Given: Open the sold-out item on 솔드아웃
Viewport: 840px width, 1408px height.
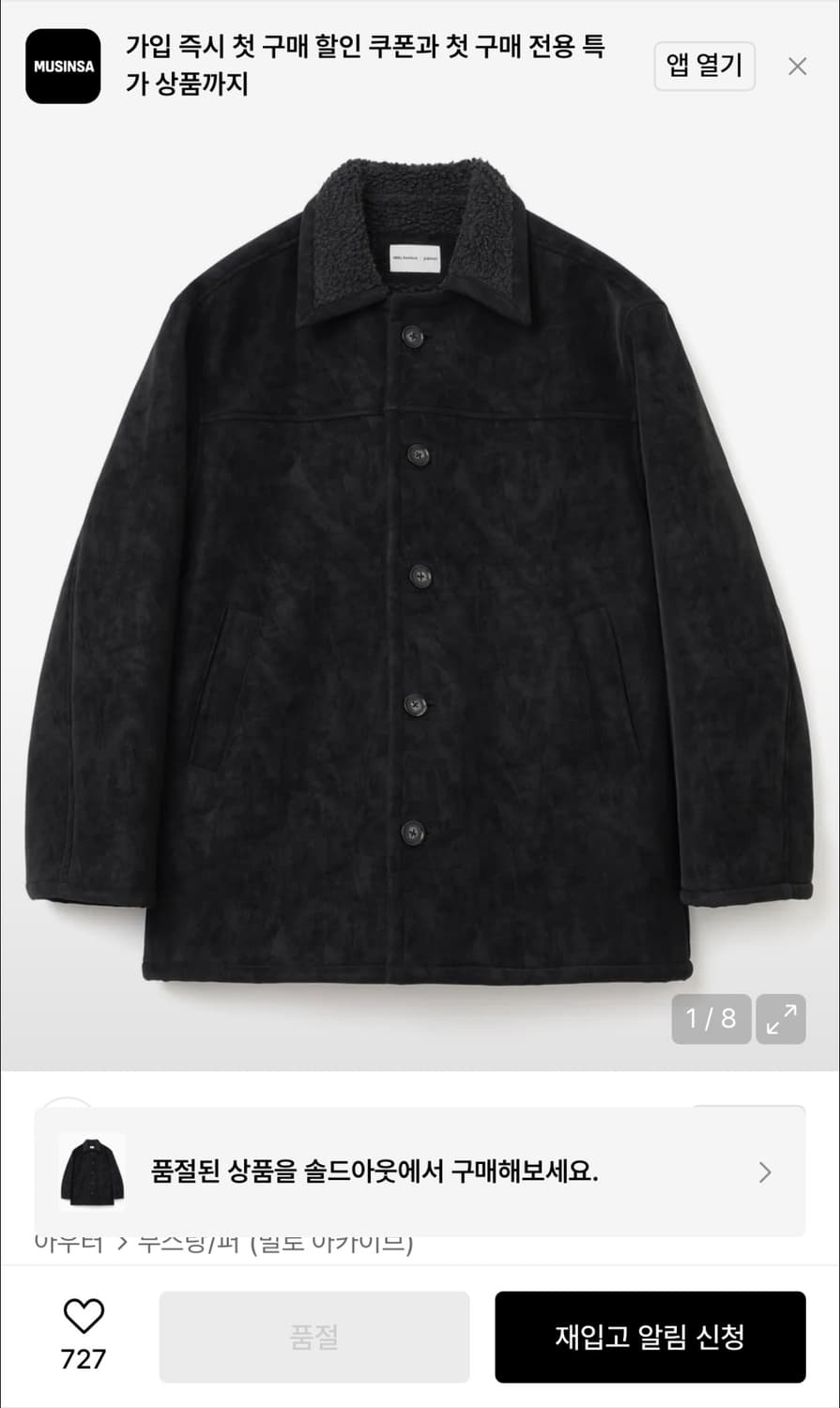Looking at the screenshot, I should coord(420,1171).
